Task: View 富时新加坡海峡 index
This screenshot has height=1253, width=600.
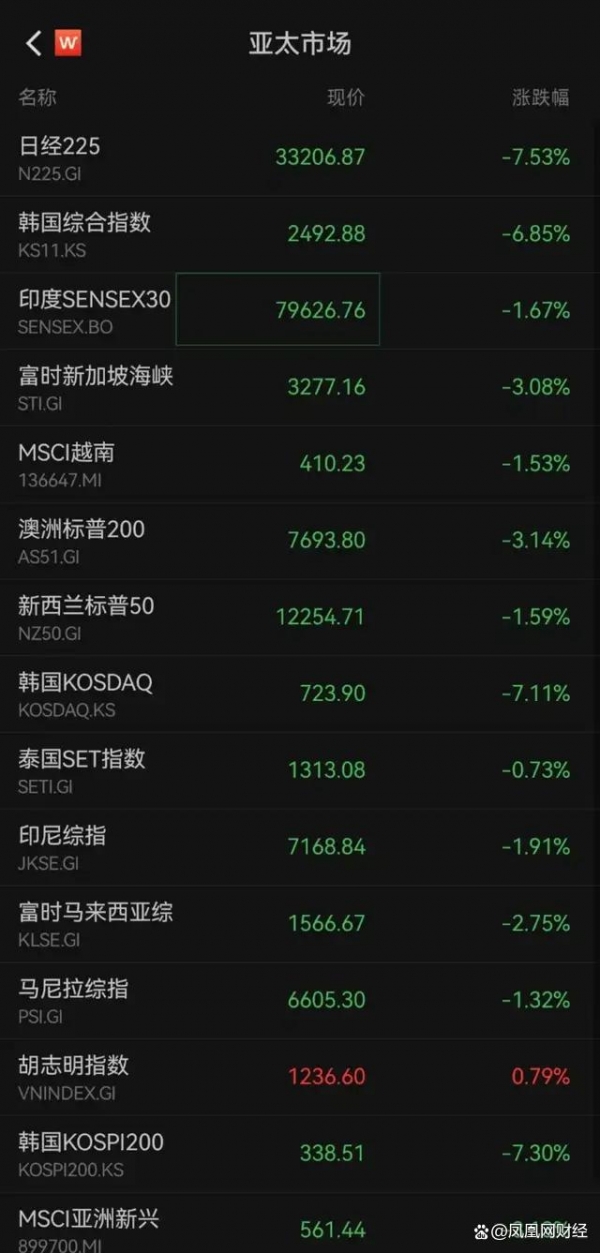Action: point(300,387)
